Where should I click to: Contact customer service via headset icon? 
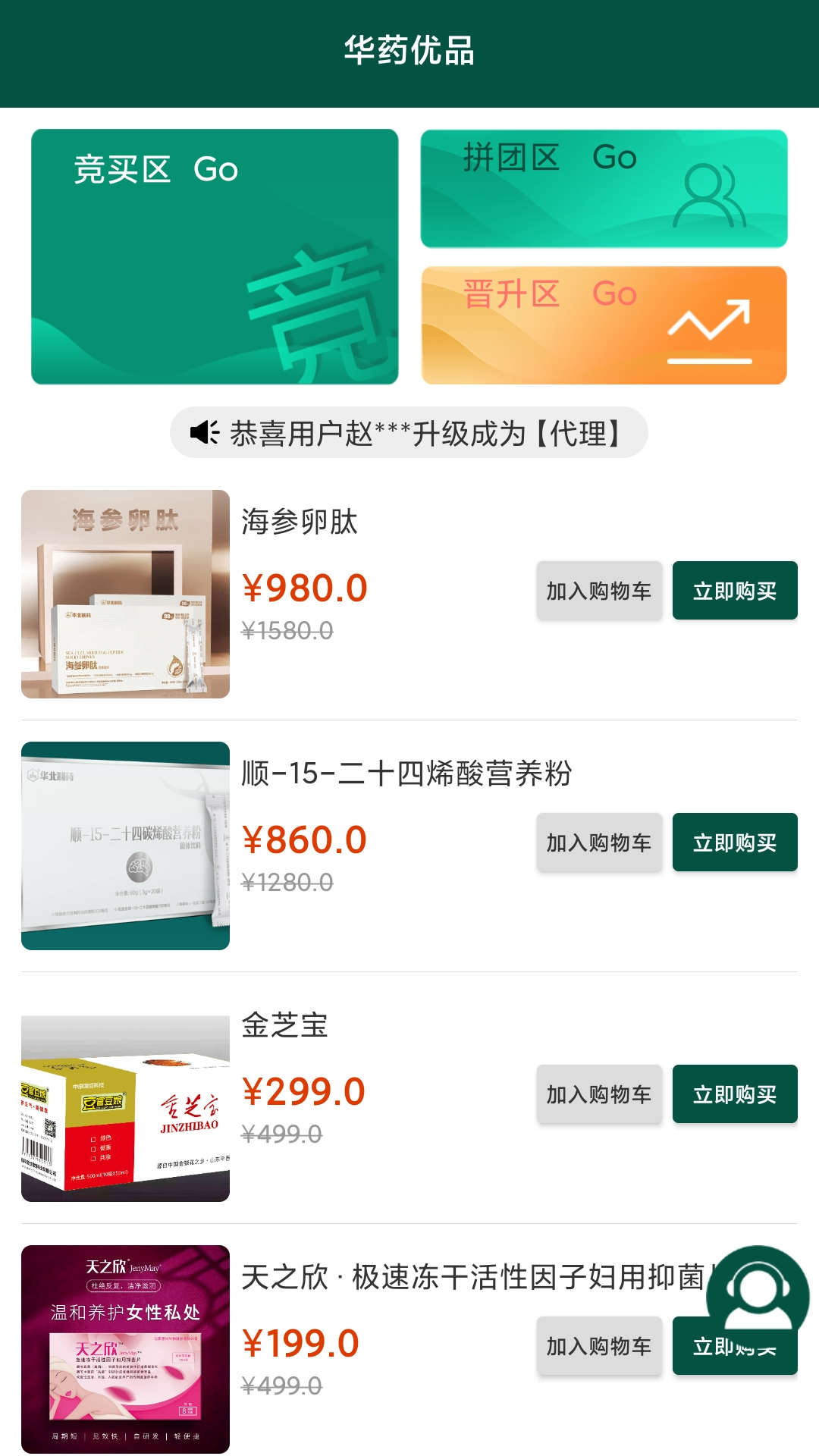click(x=758, y=1295)
